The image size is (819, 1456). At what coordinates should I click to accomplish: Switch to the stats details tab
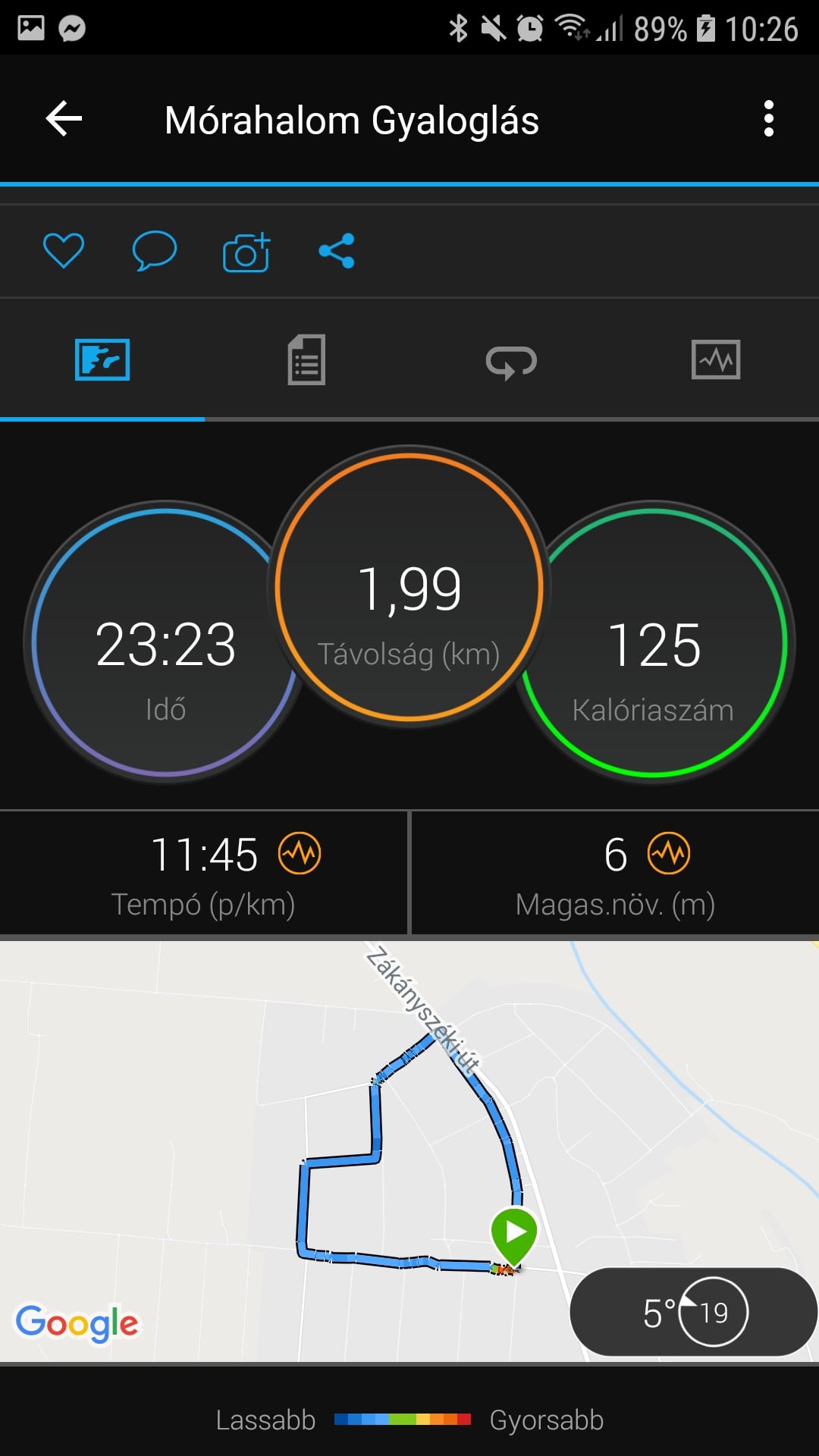point(306,359)
